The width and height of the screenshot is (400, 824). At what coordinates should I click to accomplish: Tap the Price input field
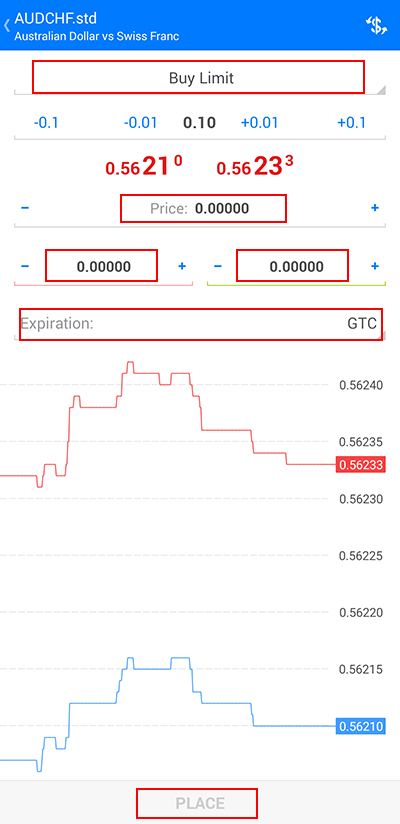[203, 209]
